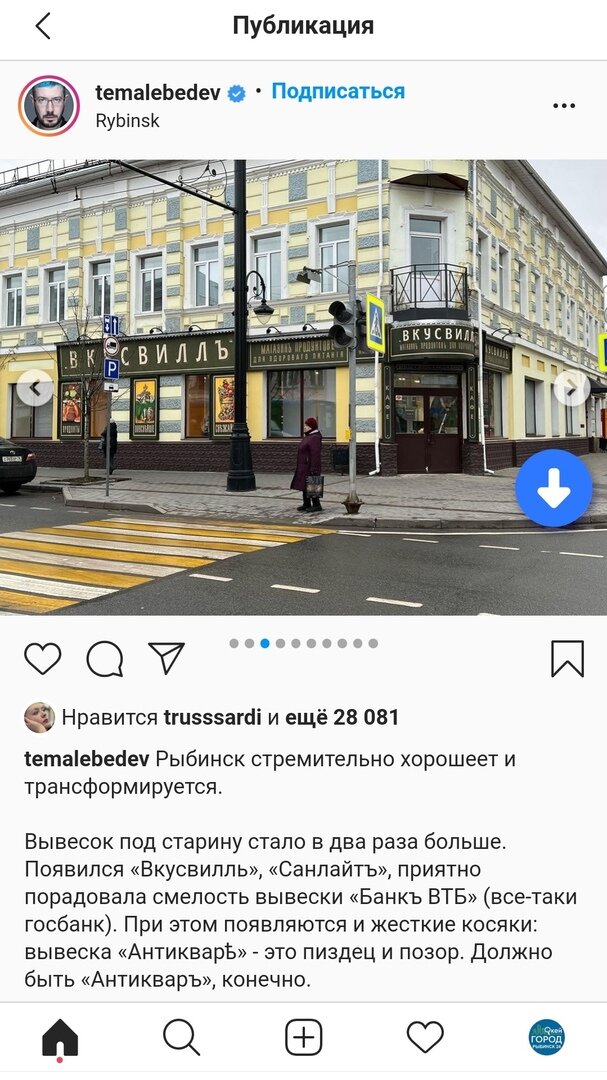Open the activity heart tab
The width and height of the screenshot is (607, 1080).
point(425,1037)
